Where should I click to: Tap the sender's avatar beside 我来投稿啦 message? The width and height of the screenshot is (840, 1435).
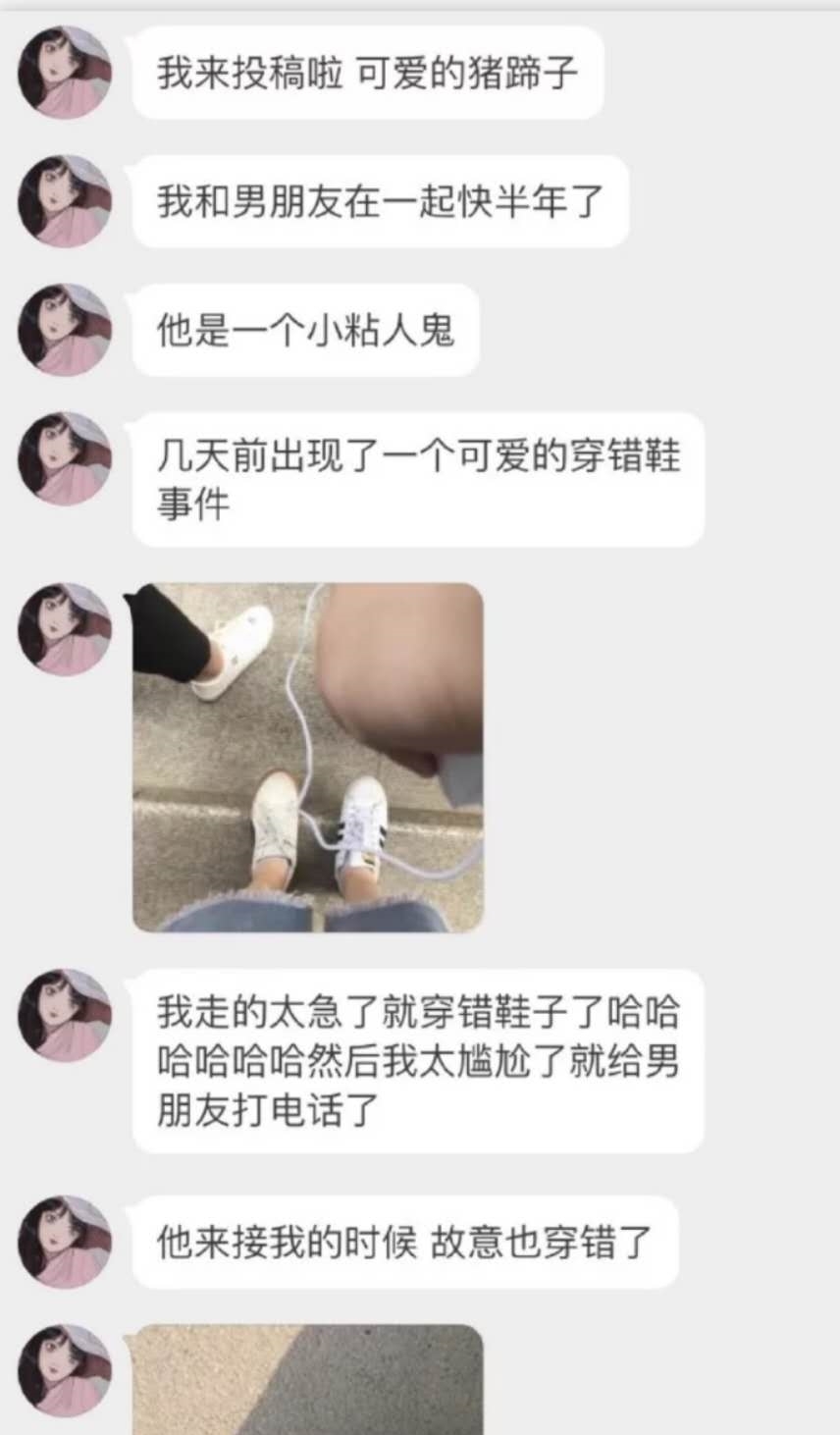click(x=65, y=73)
